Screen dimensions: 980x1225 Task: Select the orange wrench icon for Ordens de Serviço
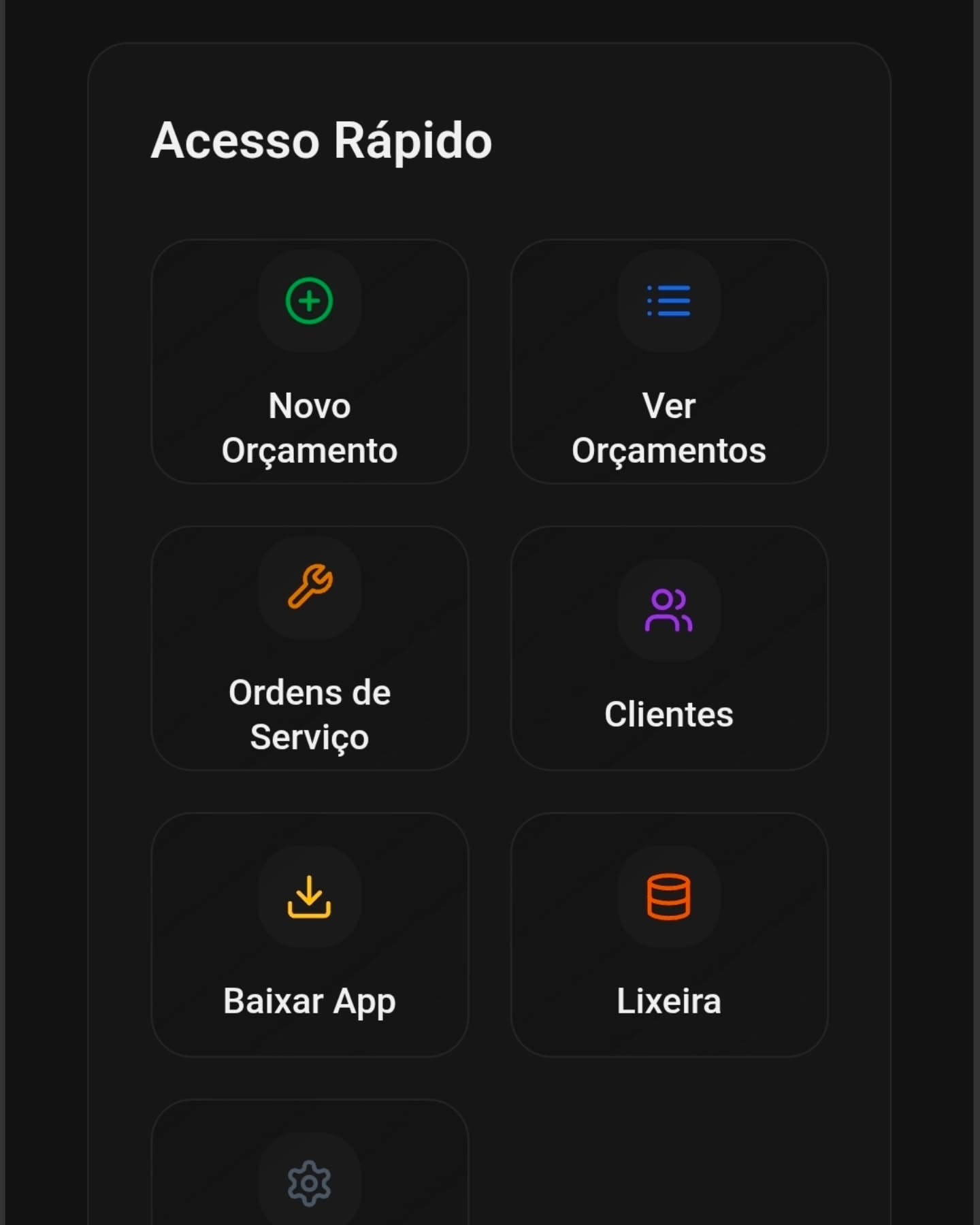(x=310, y=588)
